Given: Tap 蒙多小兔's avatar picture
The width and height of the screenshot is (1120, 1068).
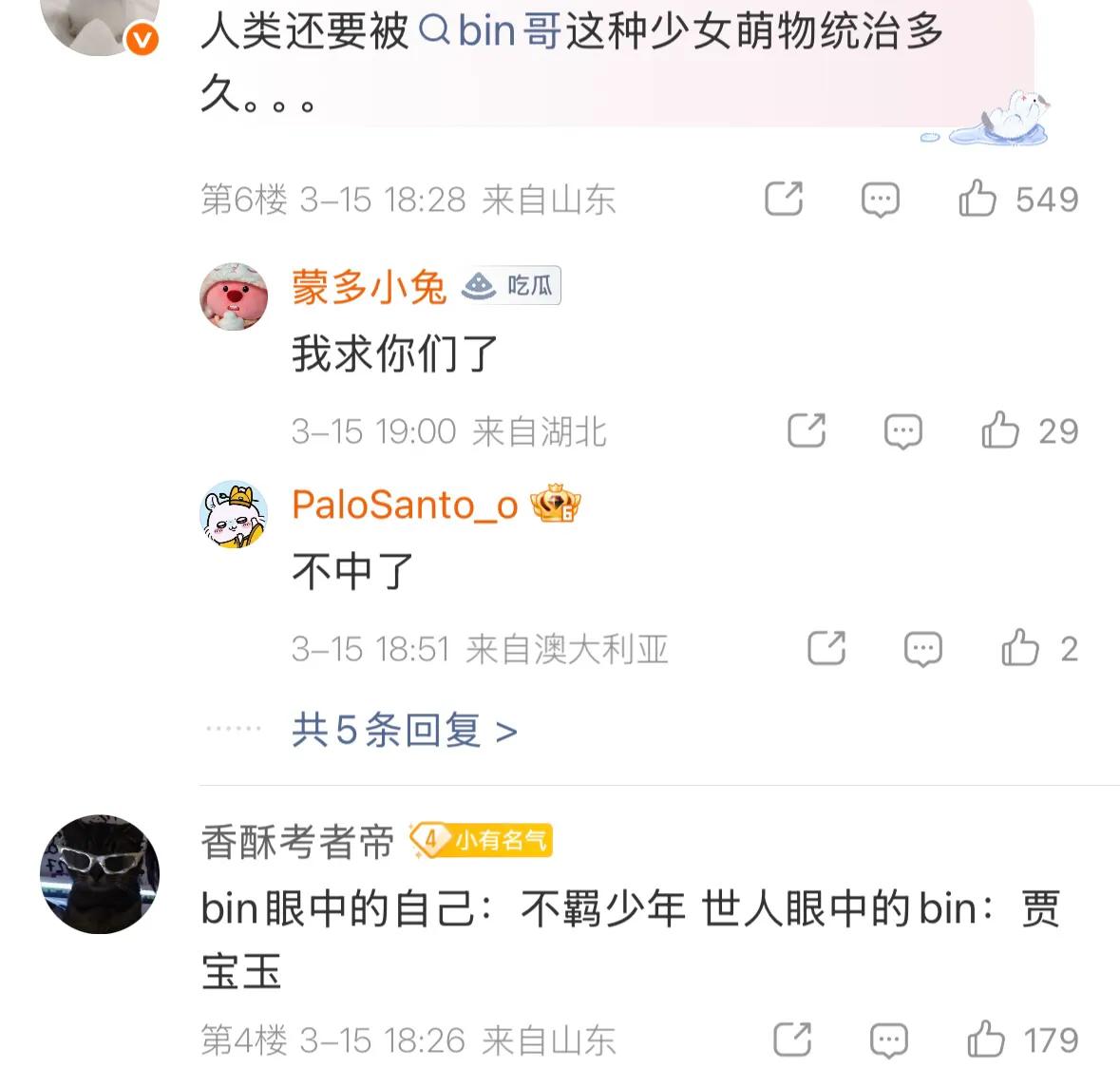Looking at the screenshot, I should 234,296.
